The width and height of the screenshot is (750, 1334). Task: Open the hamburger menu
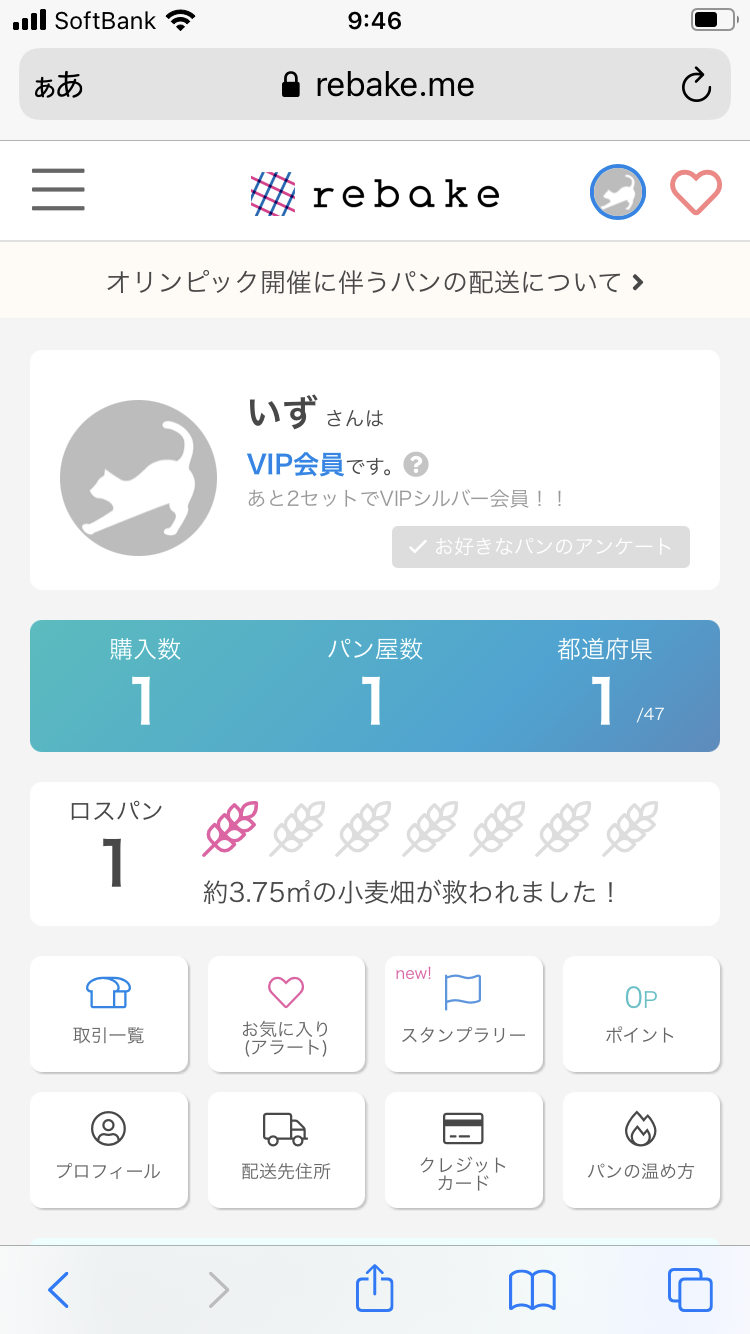pyautogui.click(x=58, y=190)
